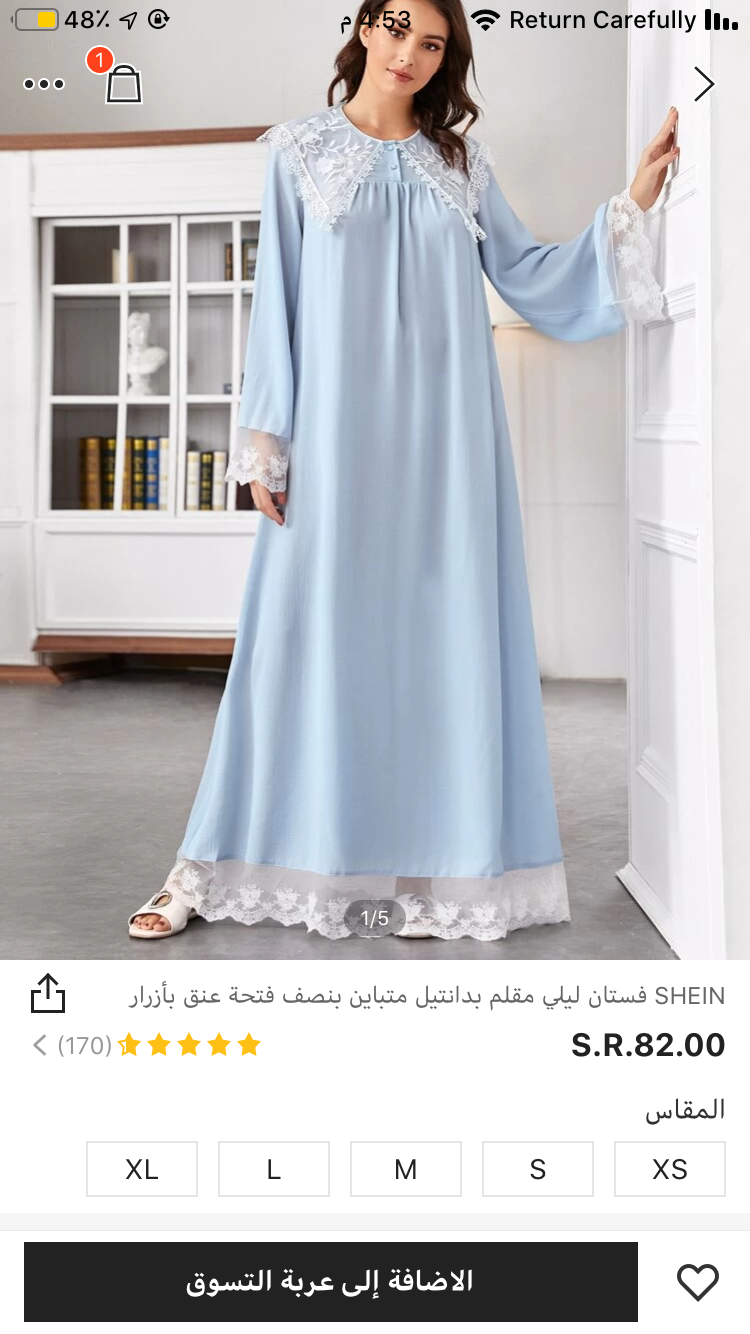Choose size M

tap(406, 1169)
